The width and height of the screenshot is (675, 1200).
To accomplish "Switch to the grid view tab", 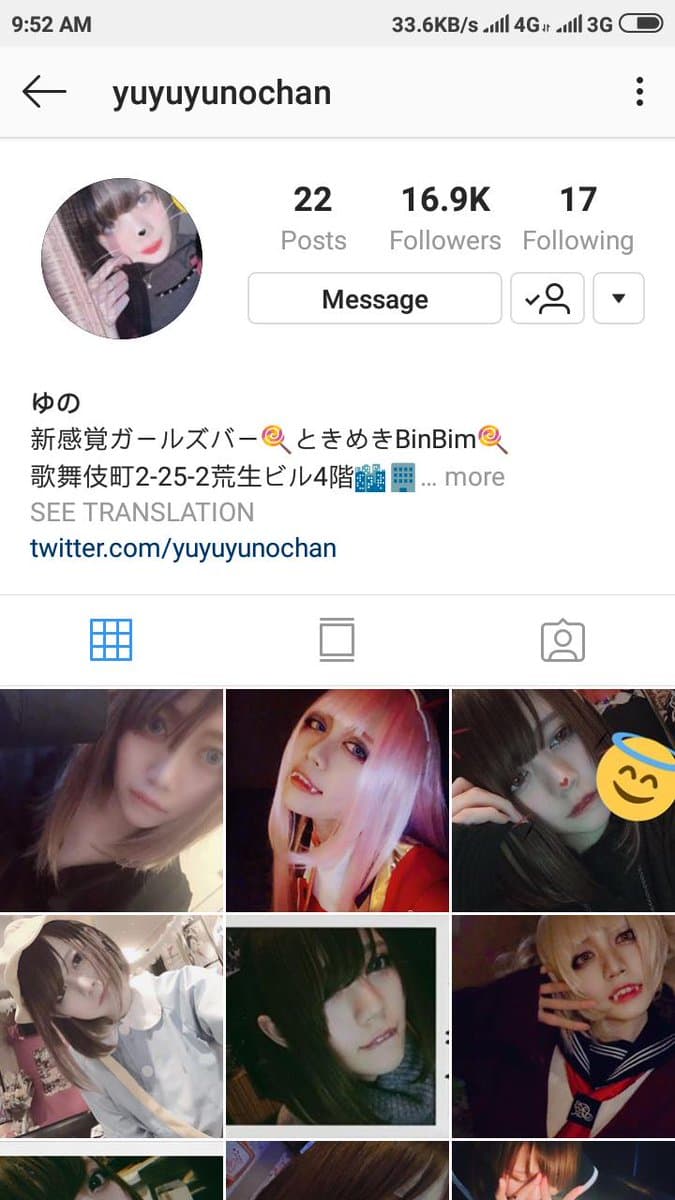I will [x=111, y=640].
